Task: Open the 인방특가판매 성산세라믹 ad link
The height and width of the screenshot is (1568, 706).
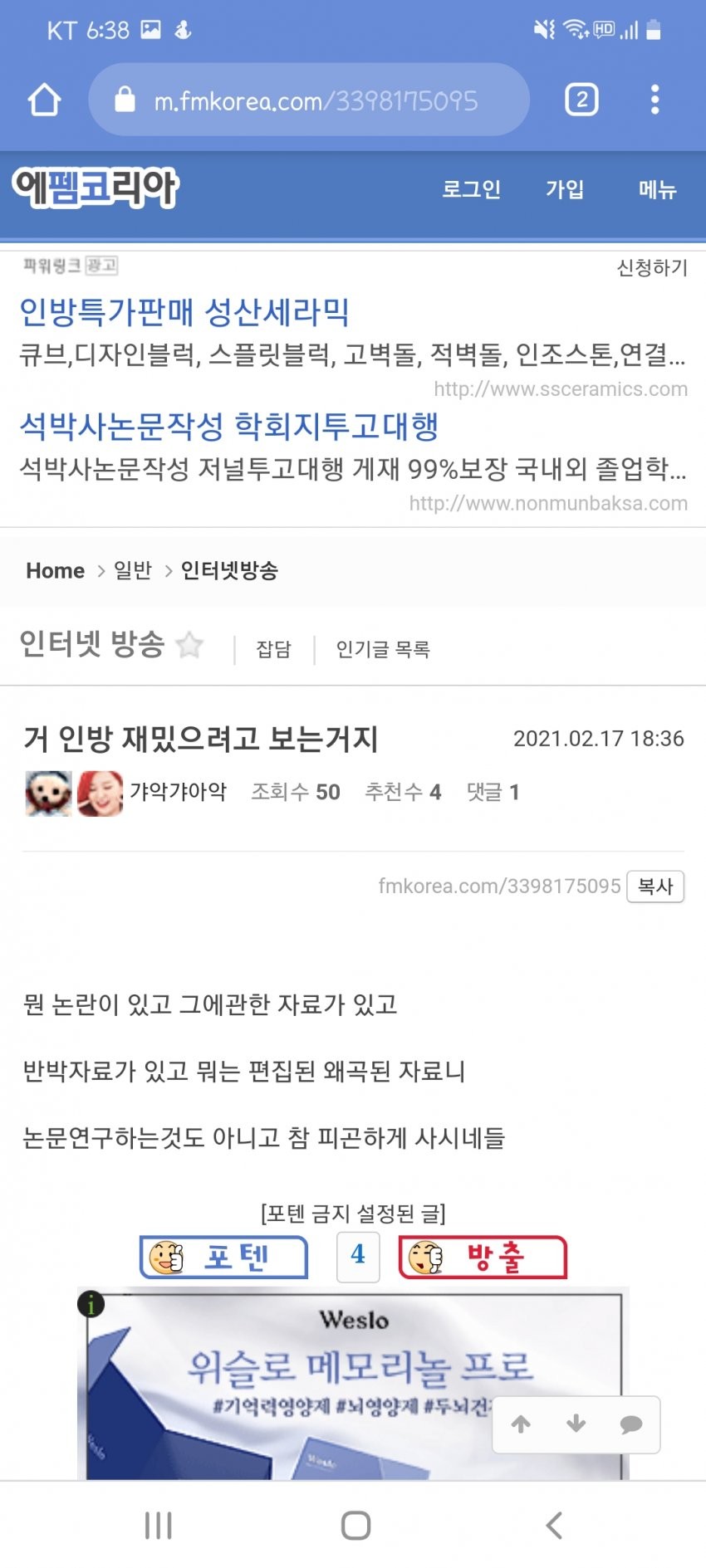Action: 184,312
